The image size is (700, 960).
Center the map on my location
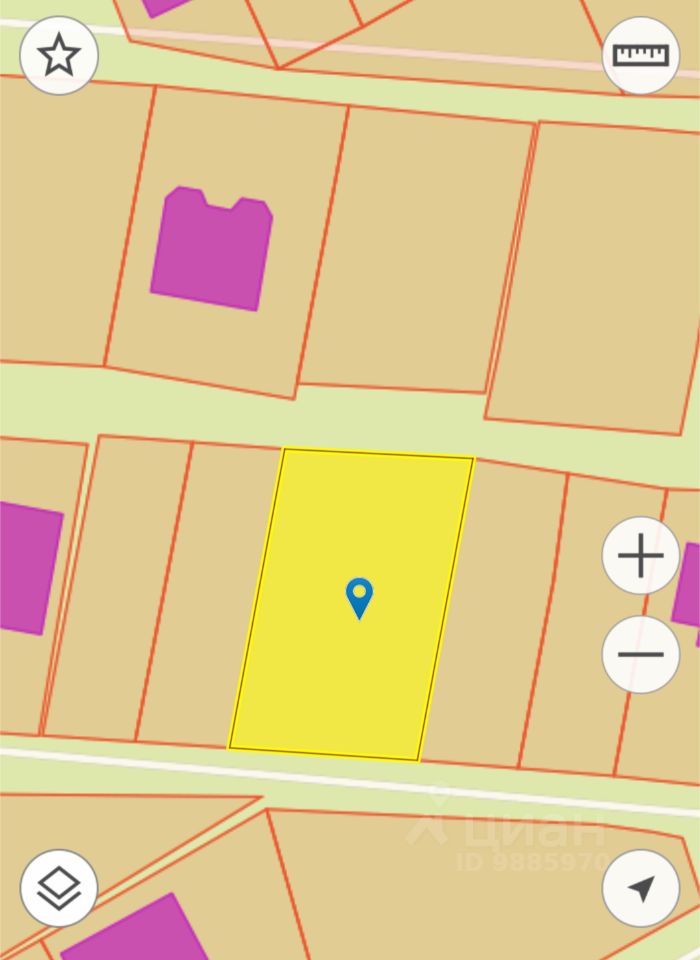(x=641, y=888)
